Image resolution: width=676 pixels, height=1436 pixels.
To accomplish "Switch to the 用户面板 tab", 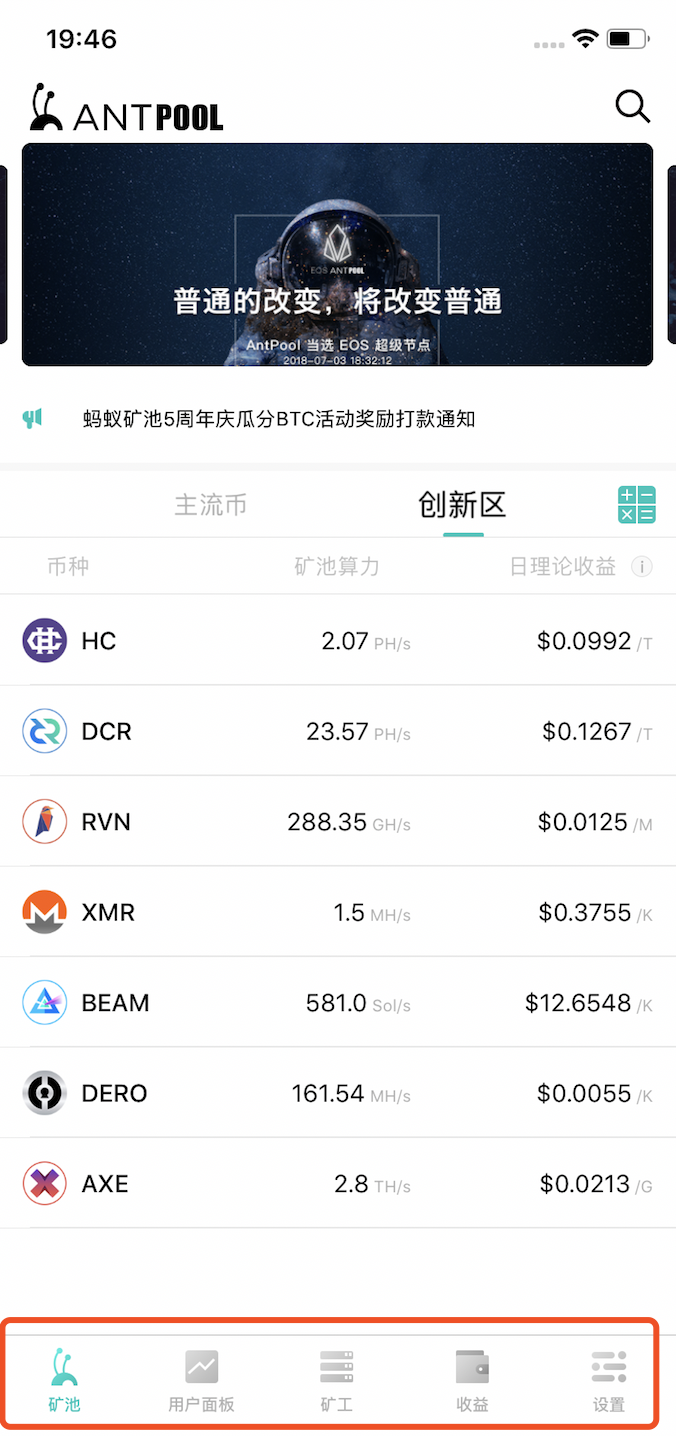I will [201, 1381].
